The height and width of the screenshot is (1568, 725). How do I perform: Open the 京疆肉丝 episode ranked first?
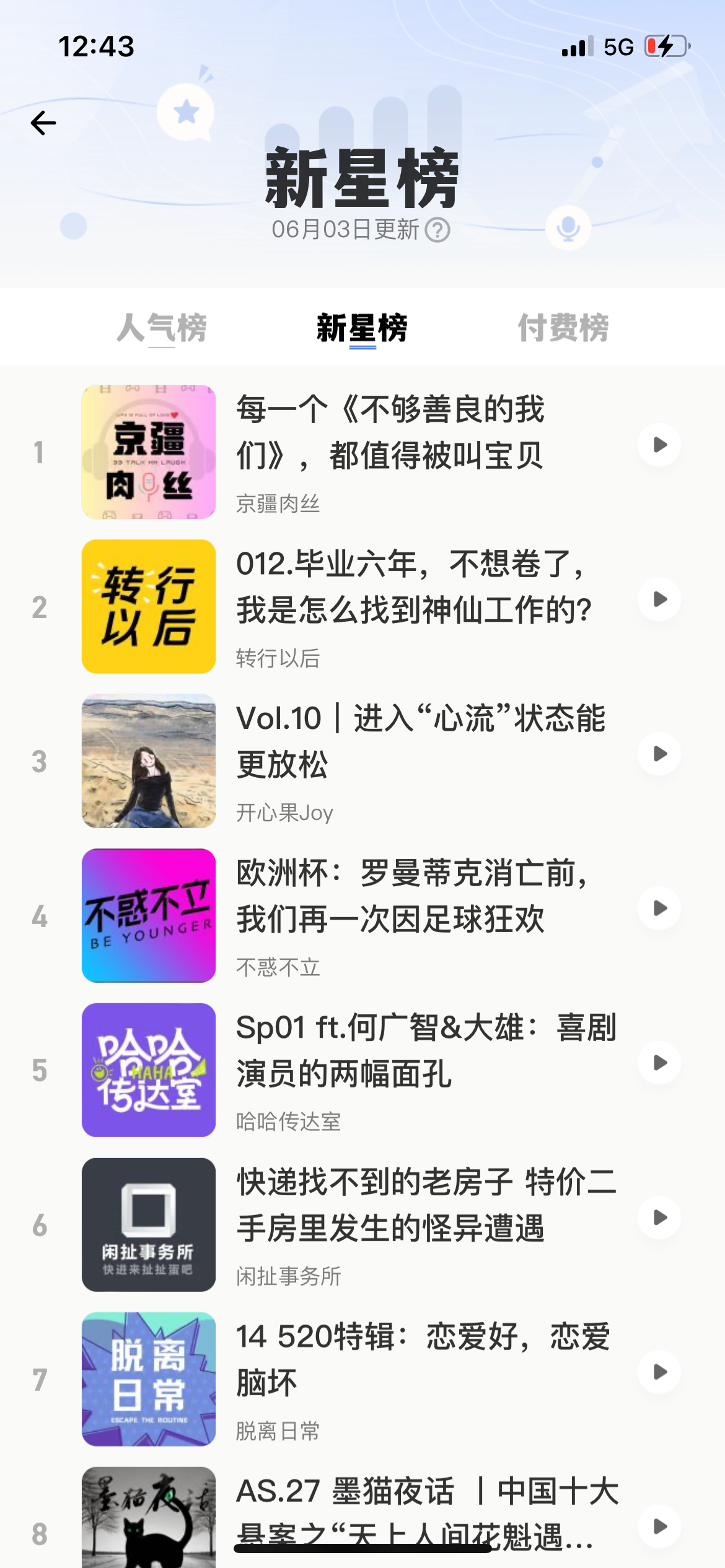[390, 432]
